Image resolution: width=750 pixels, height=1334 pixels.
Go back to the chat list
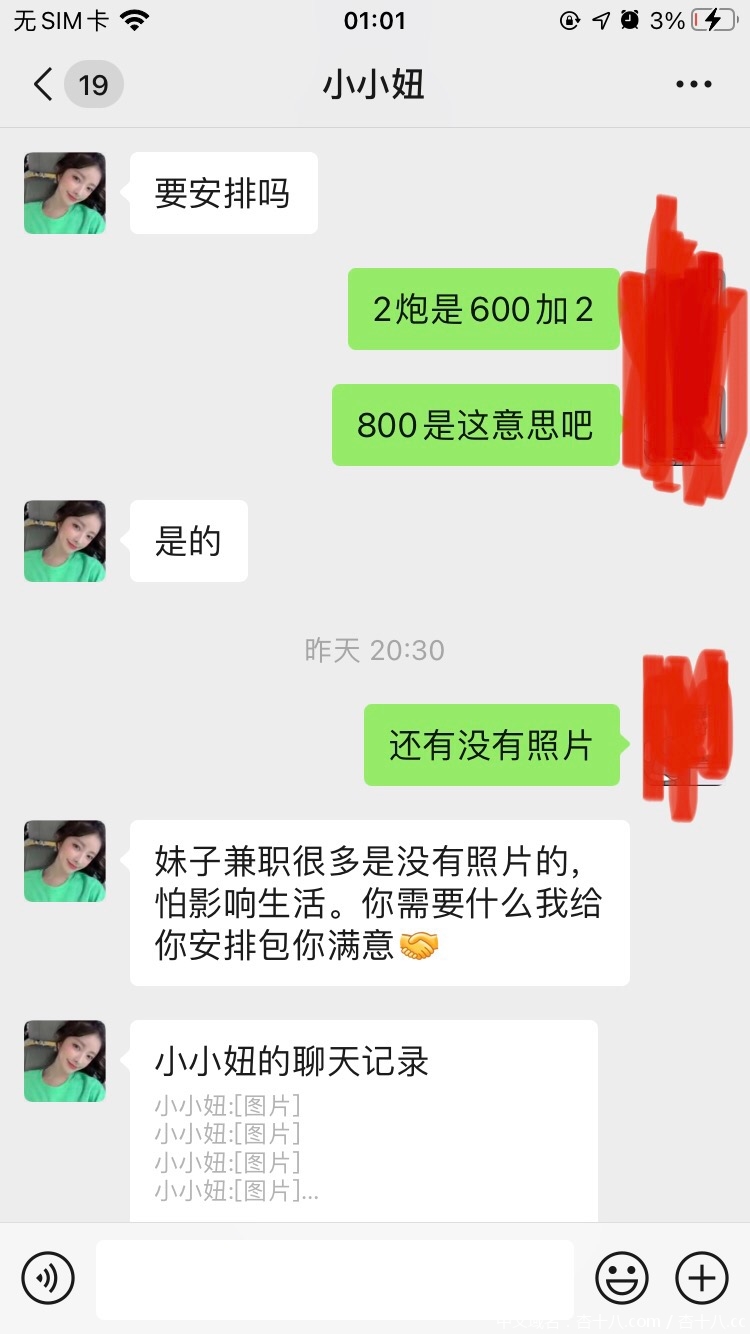coord(44,85)
